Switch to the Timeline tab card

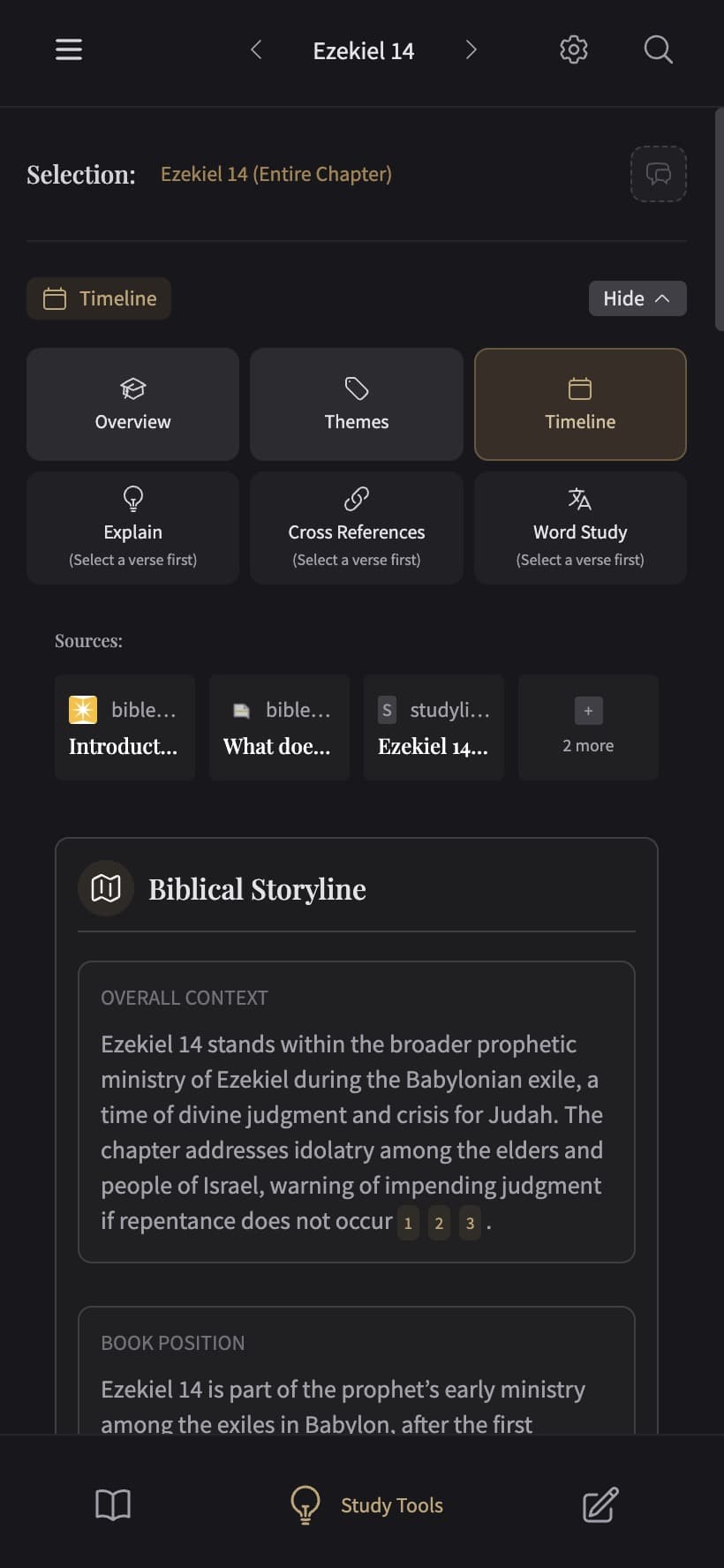(x=579, y=403)
